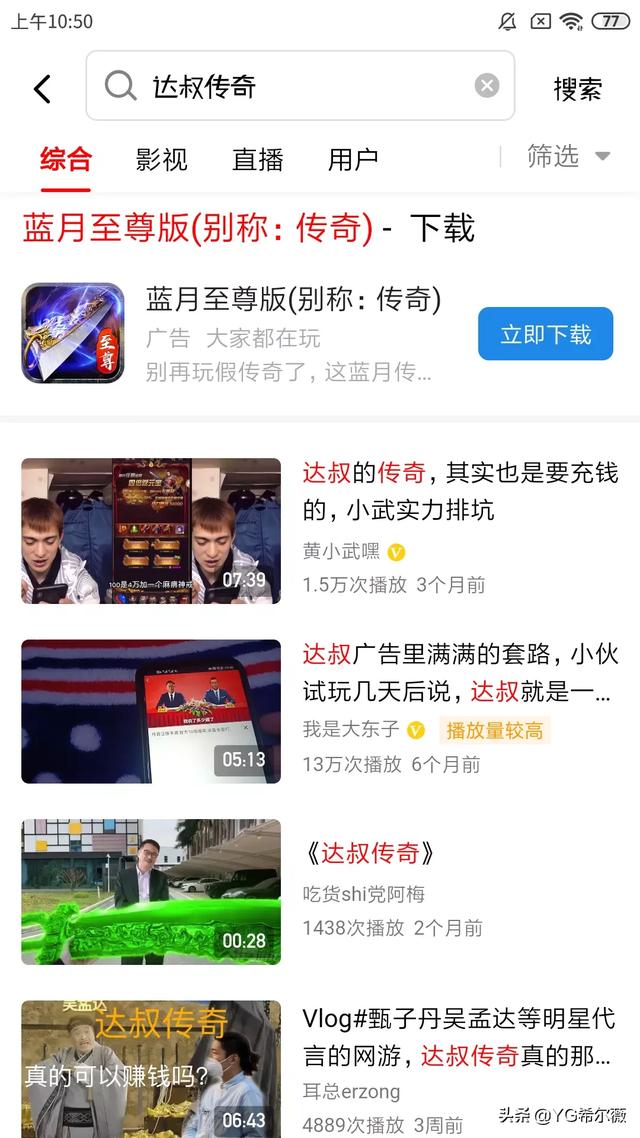The height and width of the screenshot is (1138, 640).
Task: Clear the search text with the X
Action: pyautogui.click(x=487, y=86)
